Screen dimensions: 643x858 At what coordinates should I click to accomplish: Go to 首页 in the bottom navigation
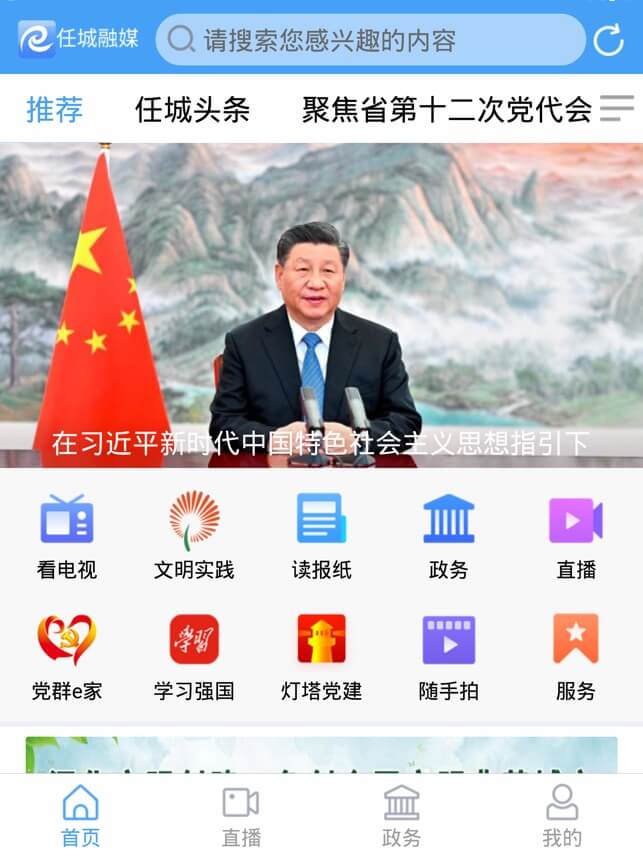point(80,815)
